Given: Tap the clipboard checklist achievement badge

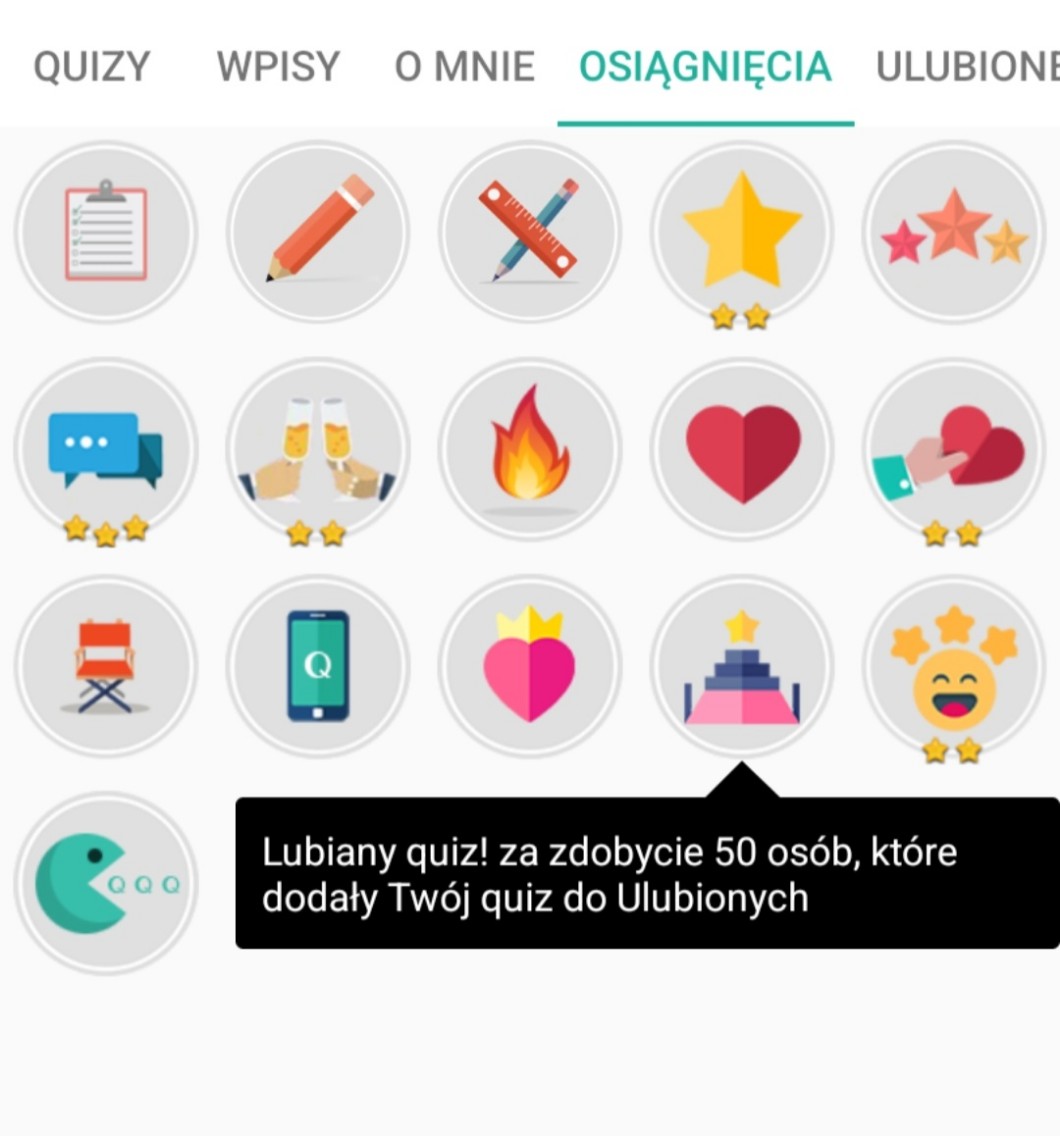Looking at the screenshot, I should tap(105, 232).
